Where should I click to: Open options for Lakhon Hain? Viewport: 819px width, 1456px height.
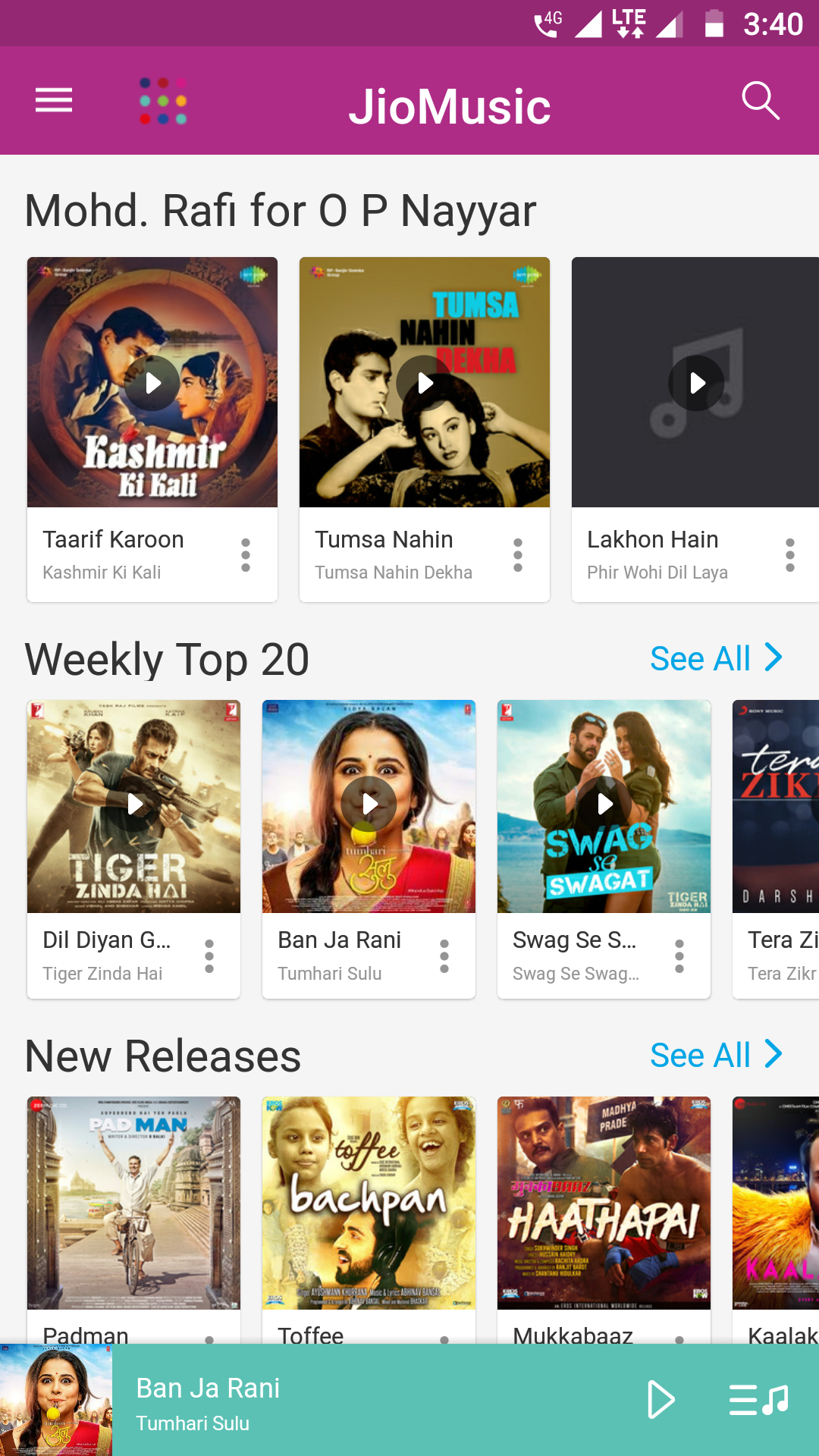[790, 555]
